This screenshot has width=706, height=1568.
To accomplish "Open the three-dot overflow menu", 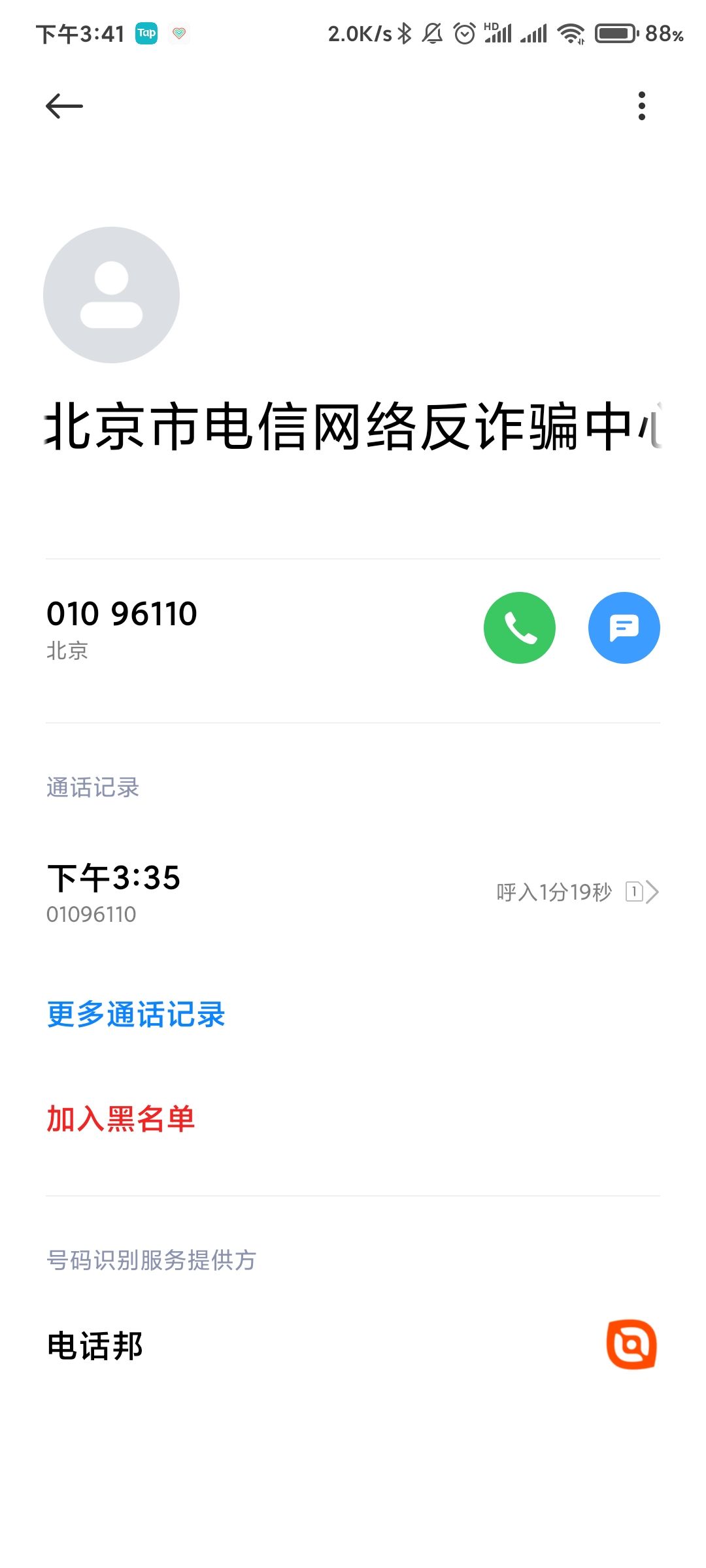I will click(642, 106).
